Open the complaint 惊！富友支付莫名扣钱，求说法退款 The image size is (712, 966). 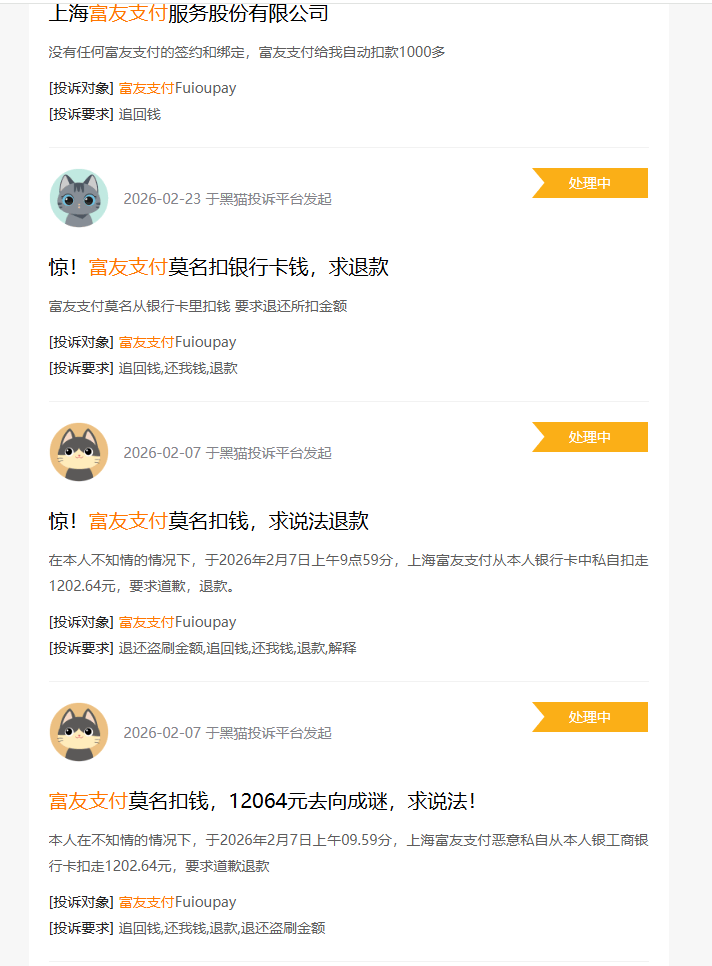(208, 521)
